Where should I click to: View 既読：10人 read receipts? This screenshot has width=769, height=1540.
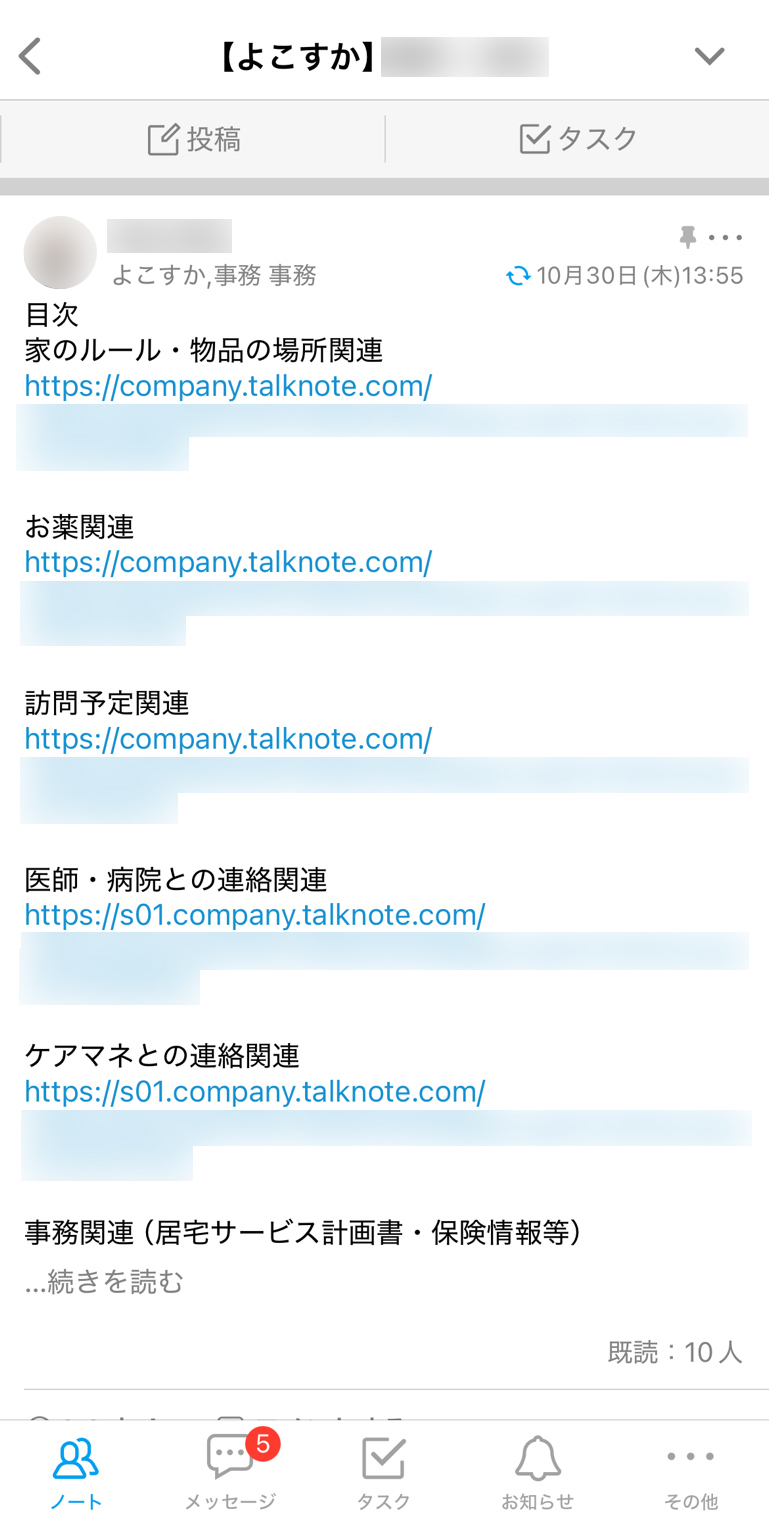675,1352
